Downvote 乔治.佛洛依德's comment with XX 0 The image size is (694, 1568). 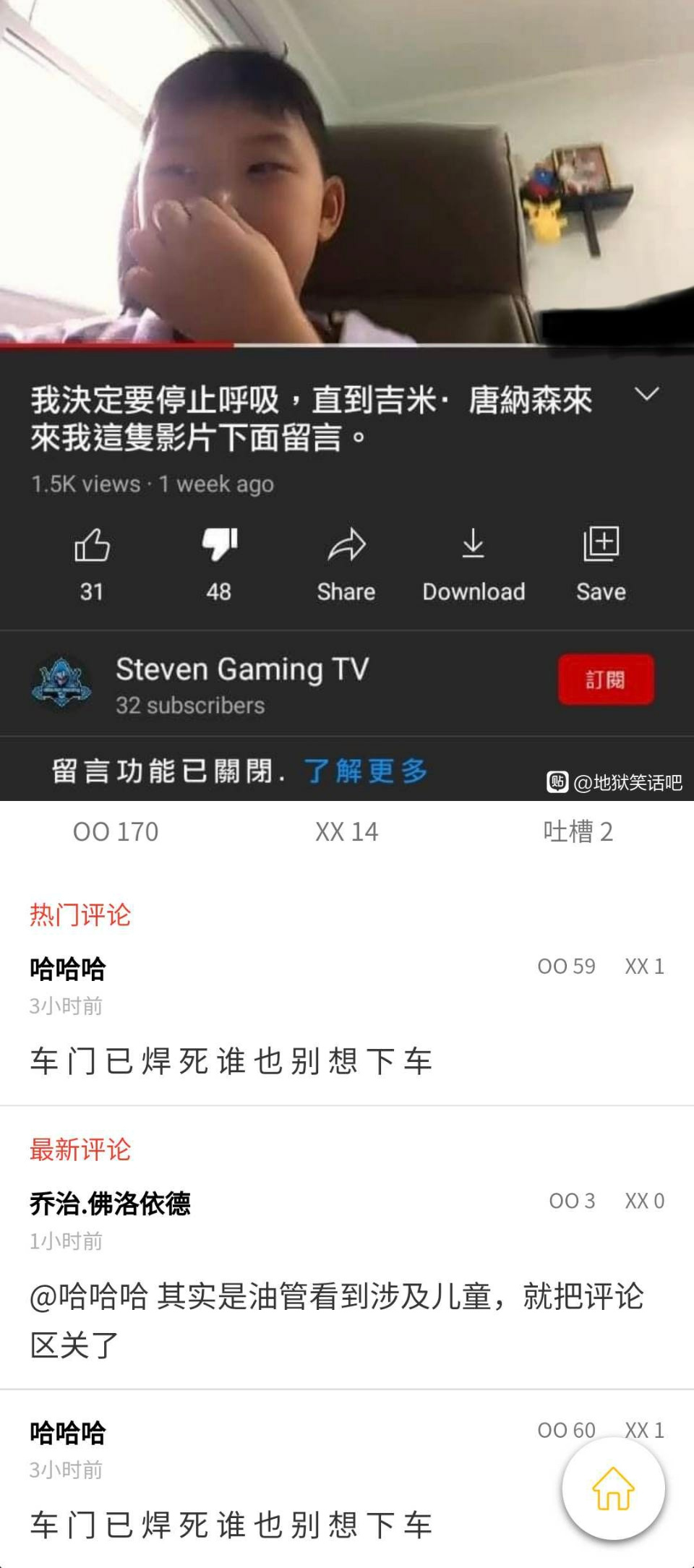coord(644,1201)
